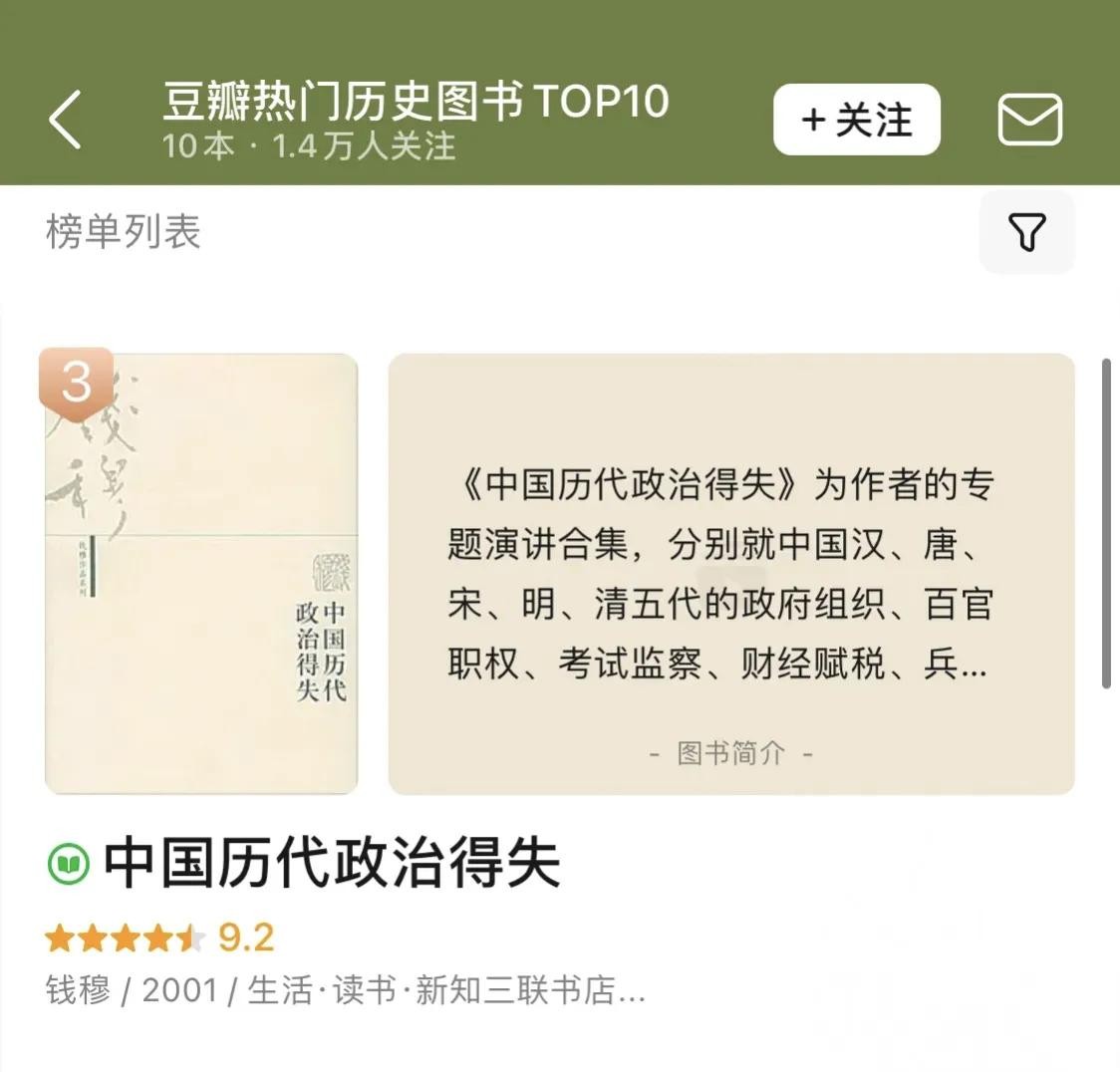Open the filter funnel for the list
Image resolution: width=1120 pixels, height=1072 pixels.
click(x=1027, y=232)
